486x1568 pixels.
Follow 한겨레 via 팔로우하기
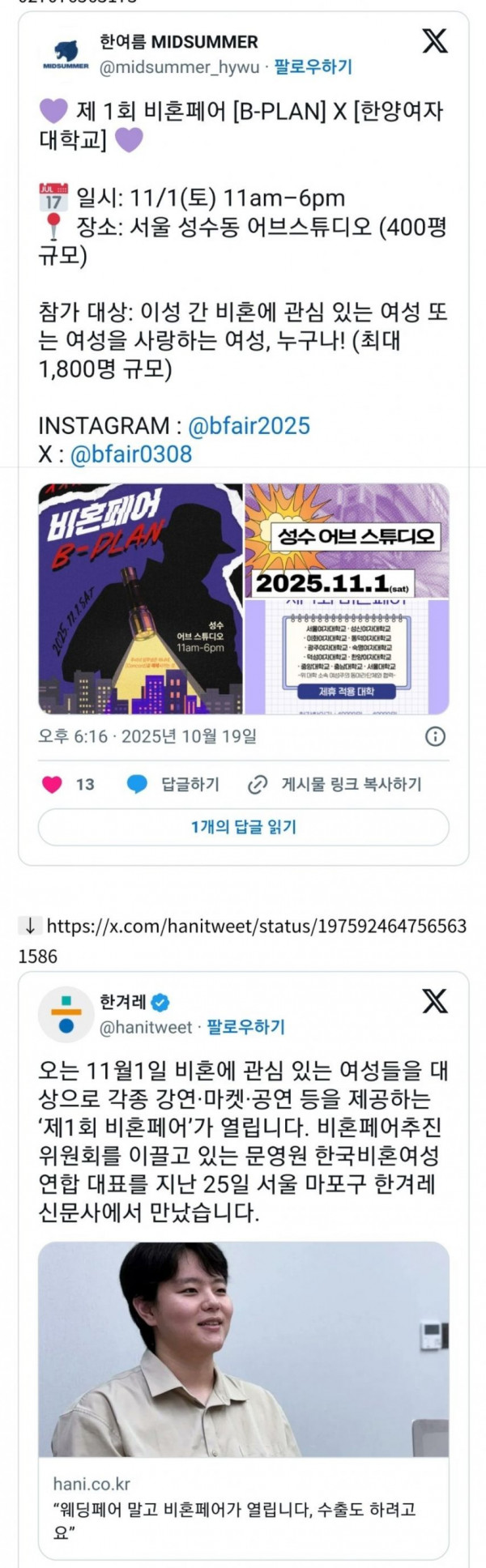click(x=245, y=1027)
